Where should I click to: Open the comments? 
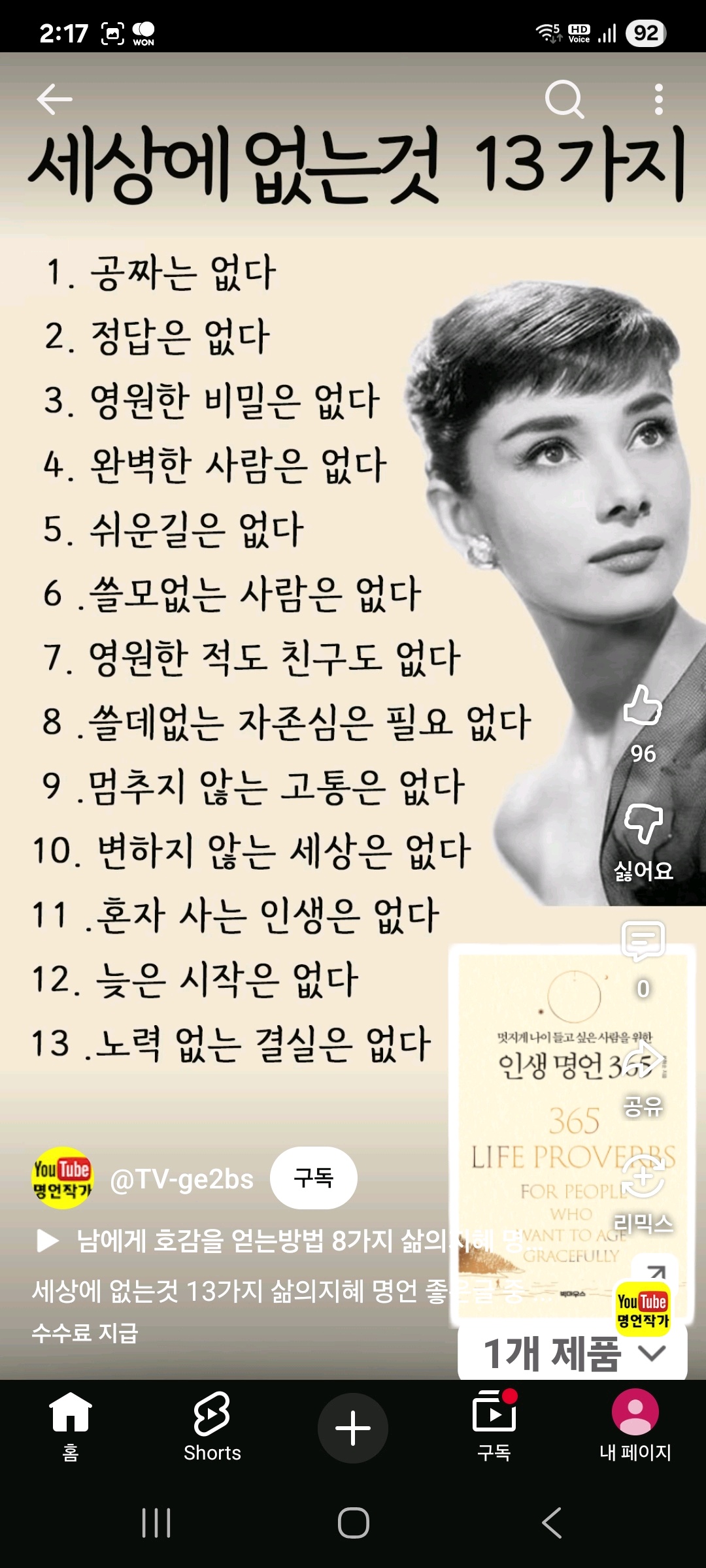click(643, 941)
